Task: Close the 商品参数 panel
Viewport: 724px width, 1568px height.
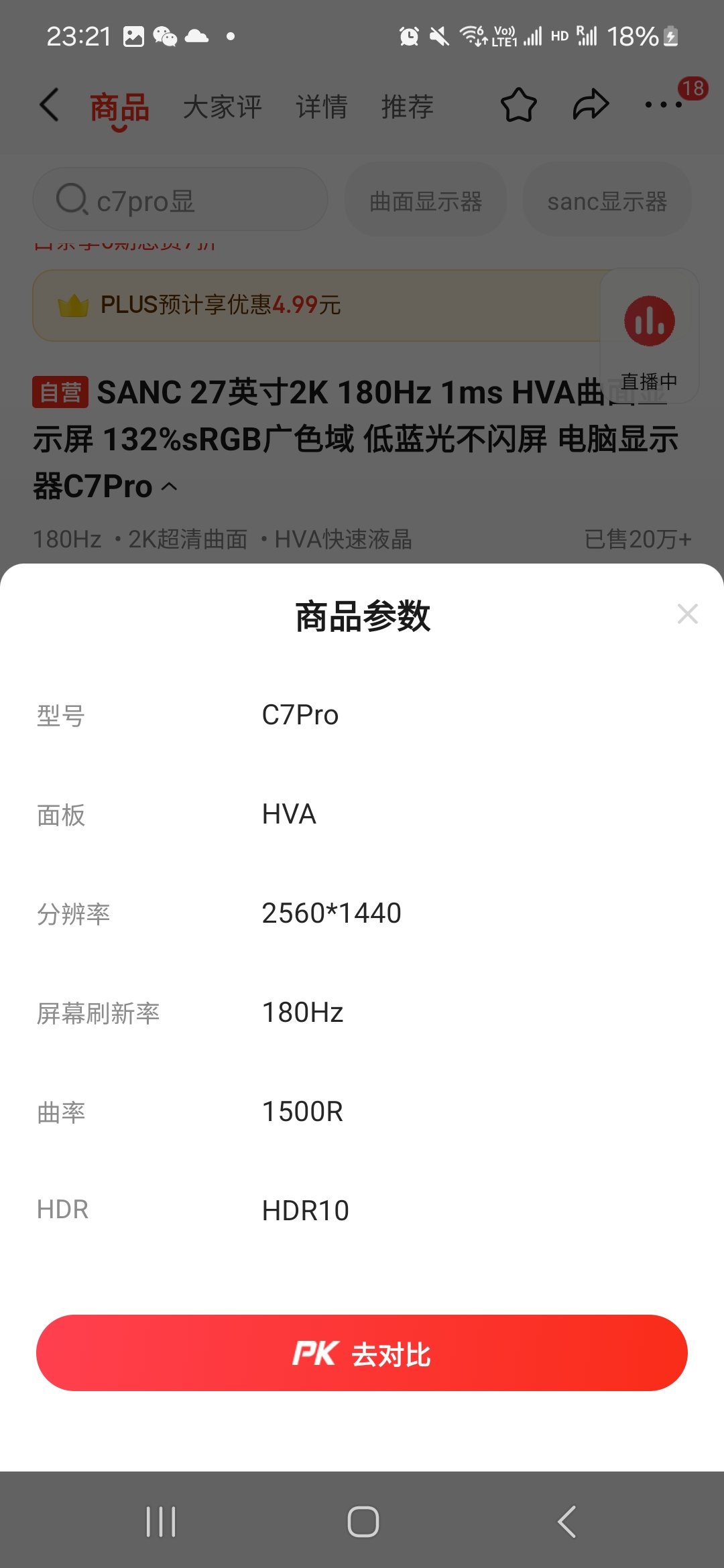Action: point(687,614)
